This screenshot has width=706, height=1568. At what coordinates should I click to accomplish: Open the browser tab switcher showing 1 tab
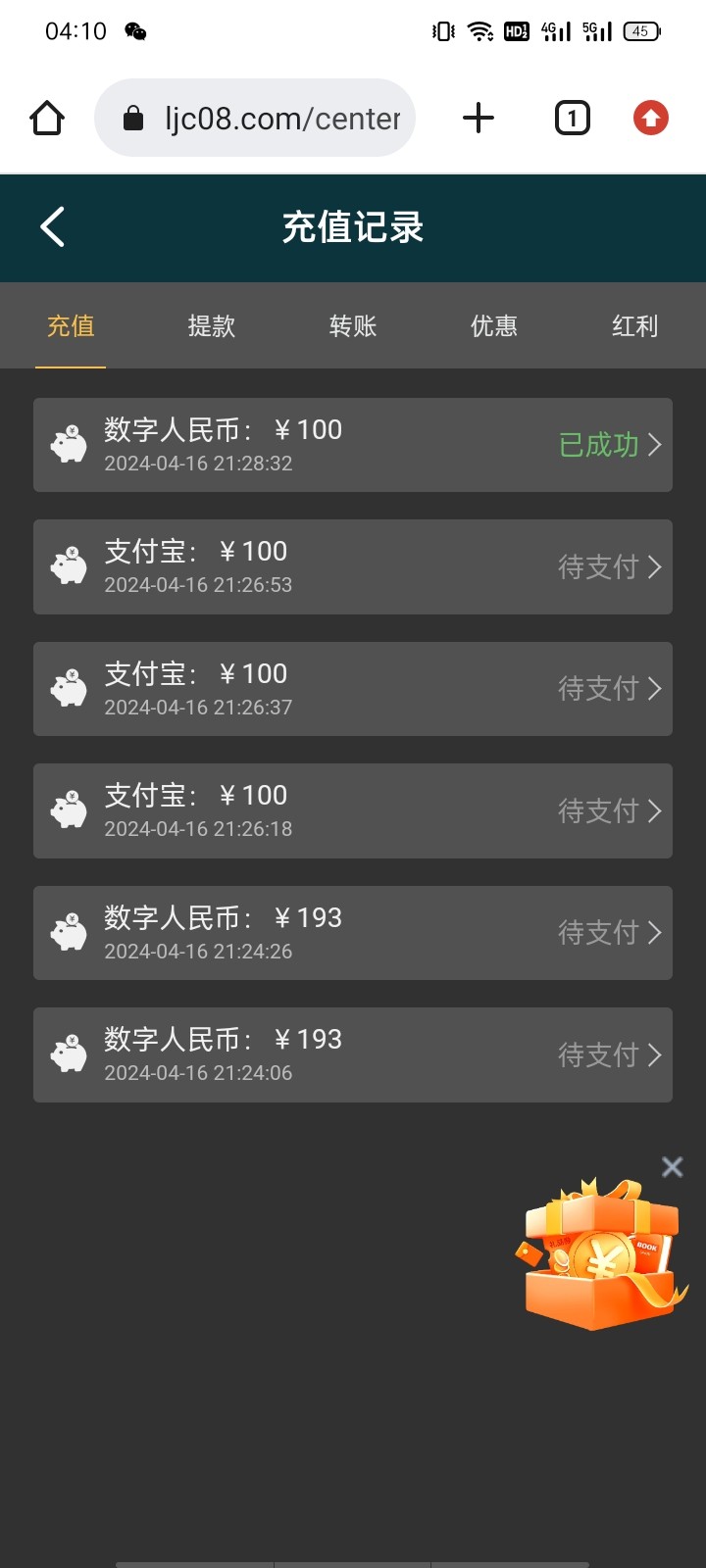coord(572,118)
